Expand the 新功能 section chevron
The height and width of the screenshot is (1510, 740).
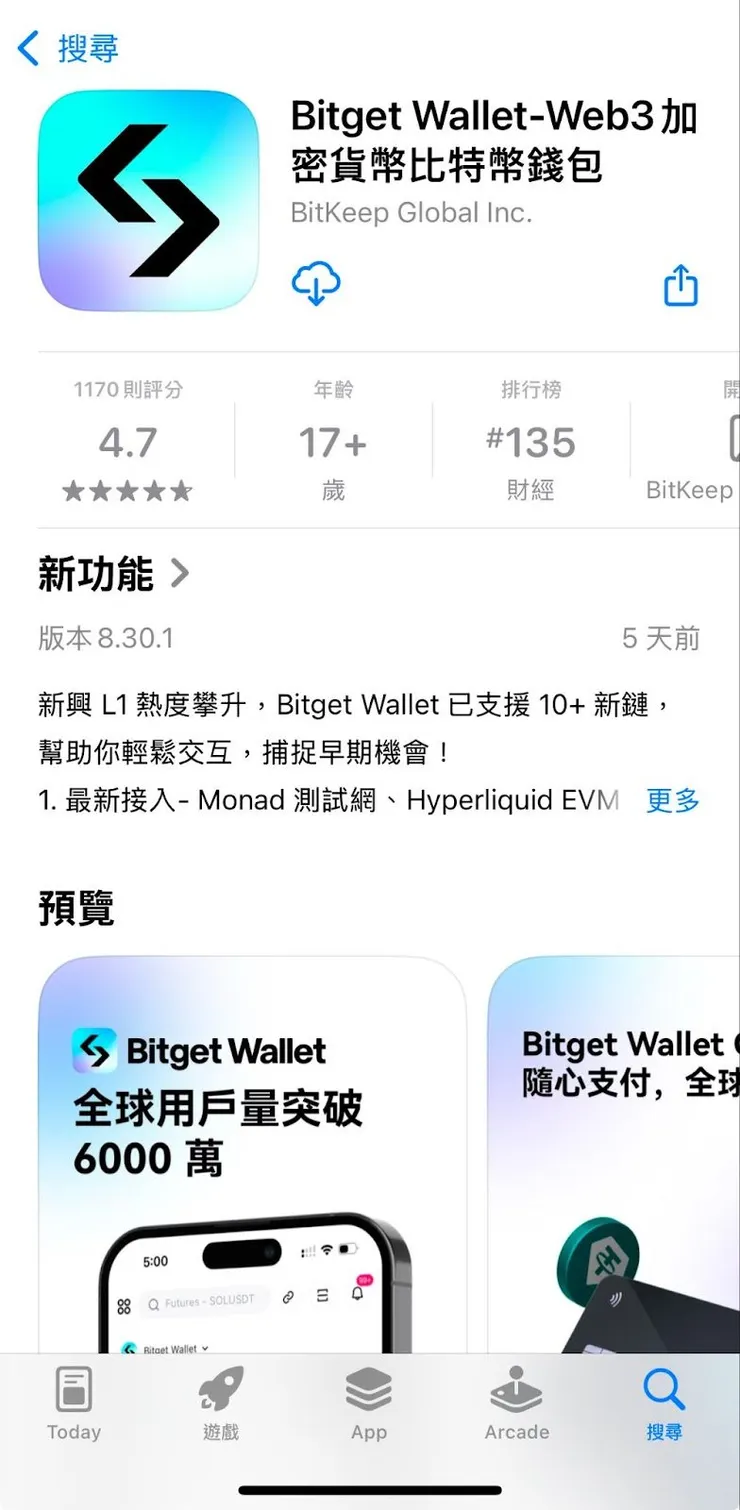click(x=180, y=575)
